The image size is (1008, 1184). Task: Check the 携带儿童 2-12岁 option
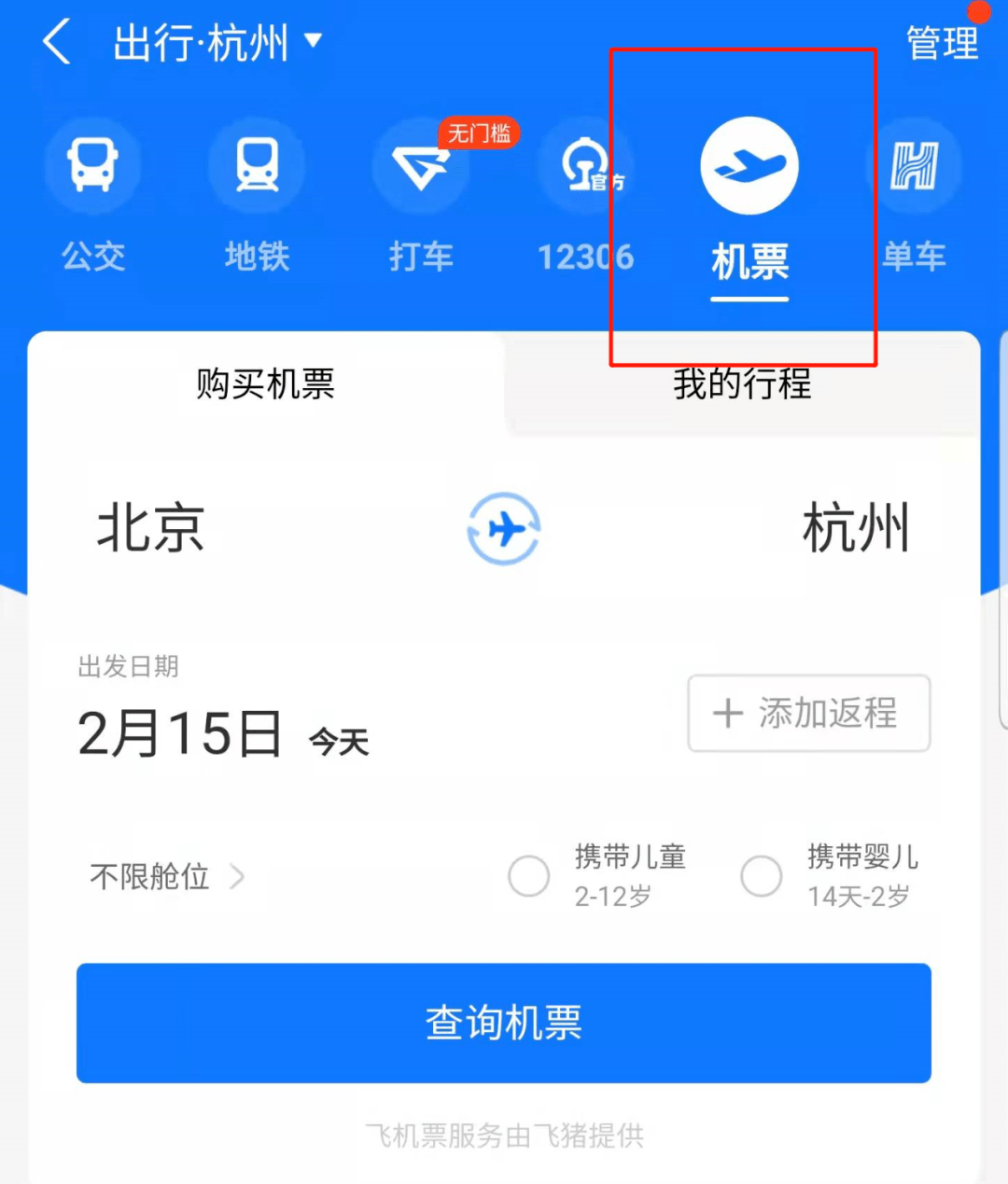[x=529, y=876]
